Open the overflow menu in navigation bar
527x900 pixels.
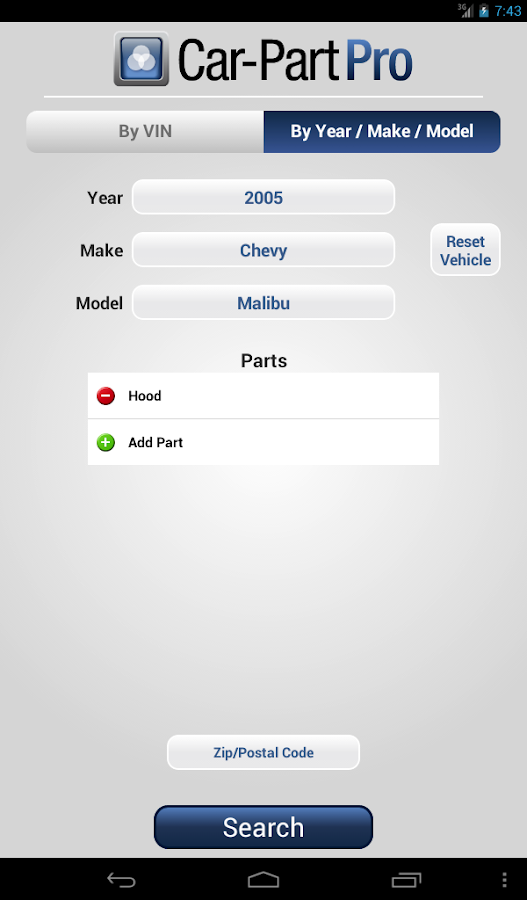(504, 879)
